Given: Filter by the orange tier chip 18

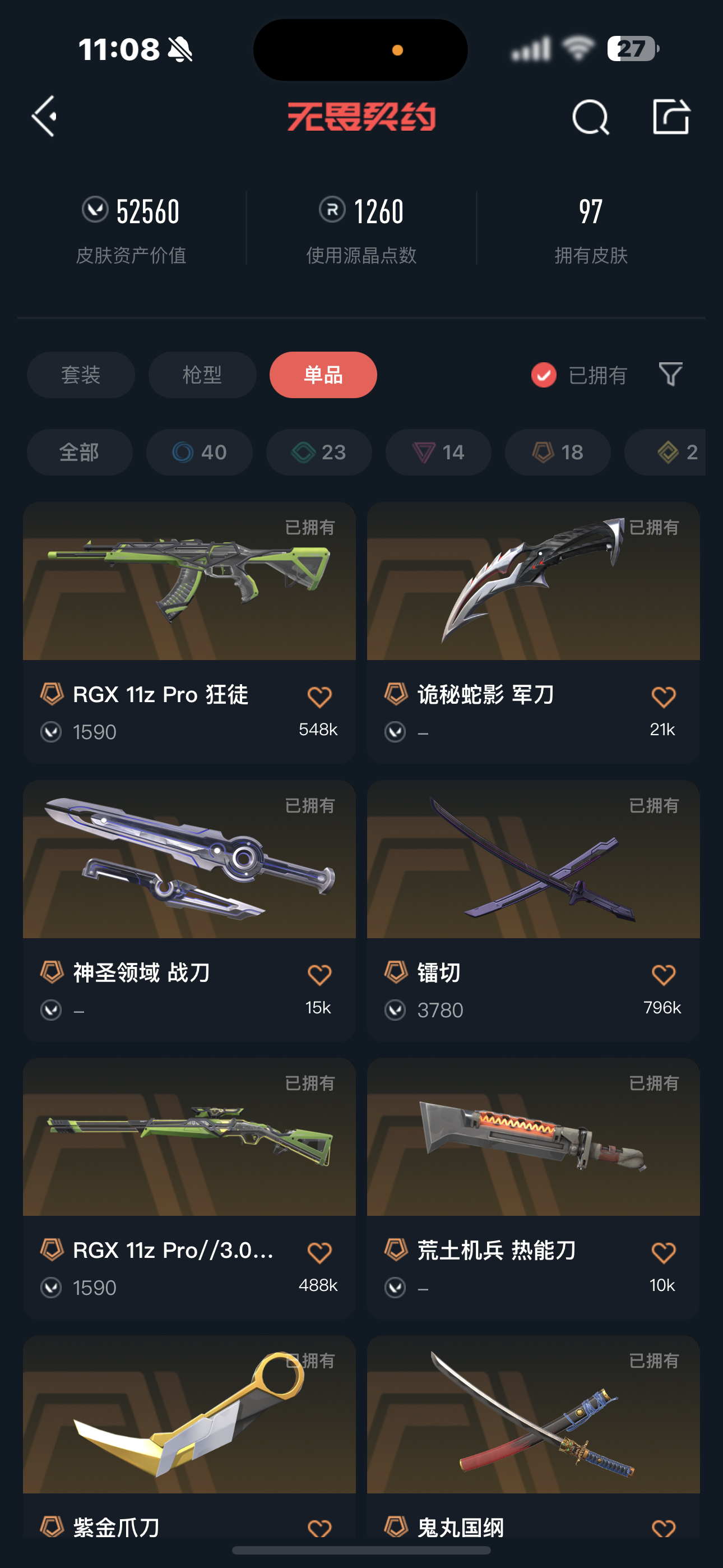Looking at the screenshot, I should [558, 452].
